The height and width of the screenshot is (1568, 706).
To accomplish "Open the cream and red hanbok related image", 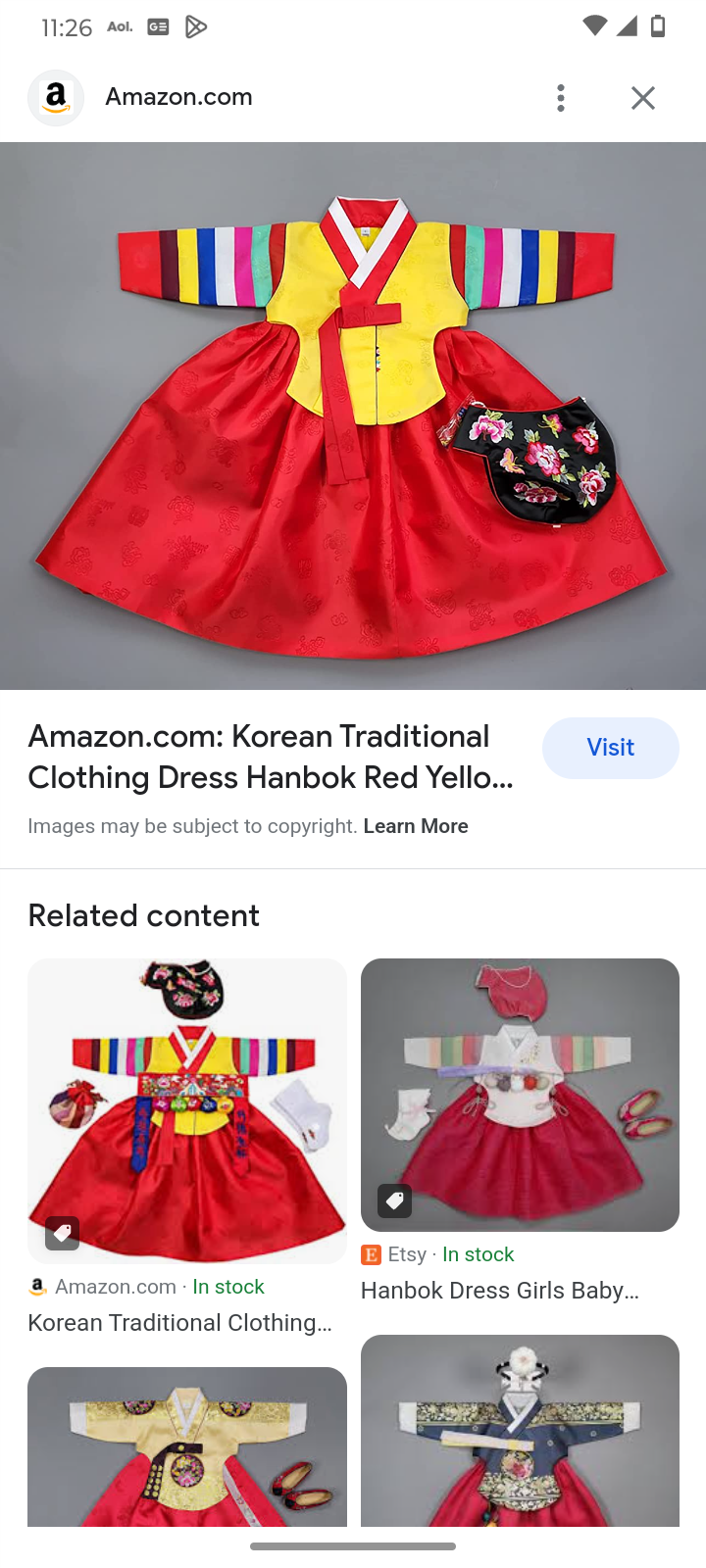I will click(186, 1446).
